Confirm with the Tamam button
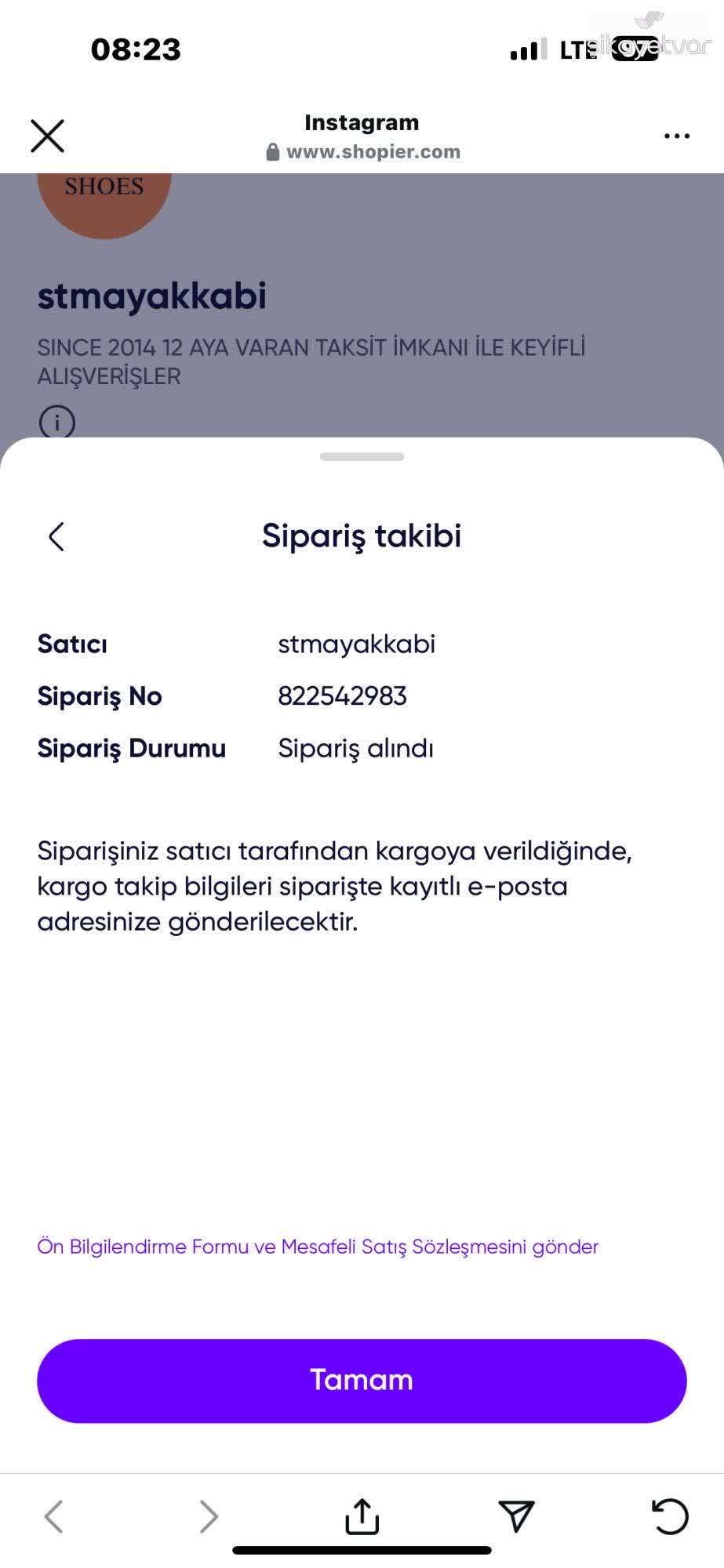This screenshot has width=724, height=1568. click(x=361, y=1380)
